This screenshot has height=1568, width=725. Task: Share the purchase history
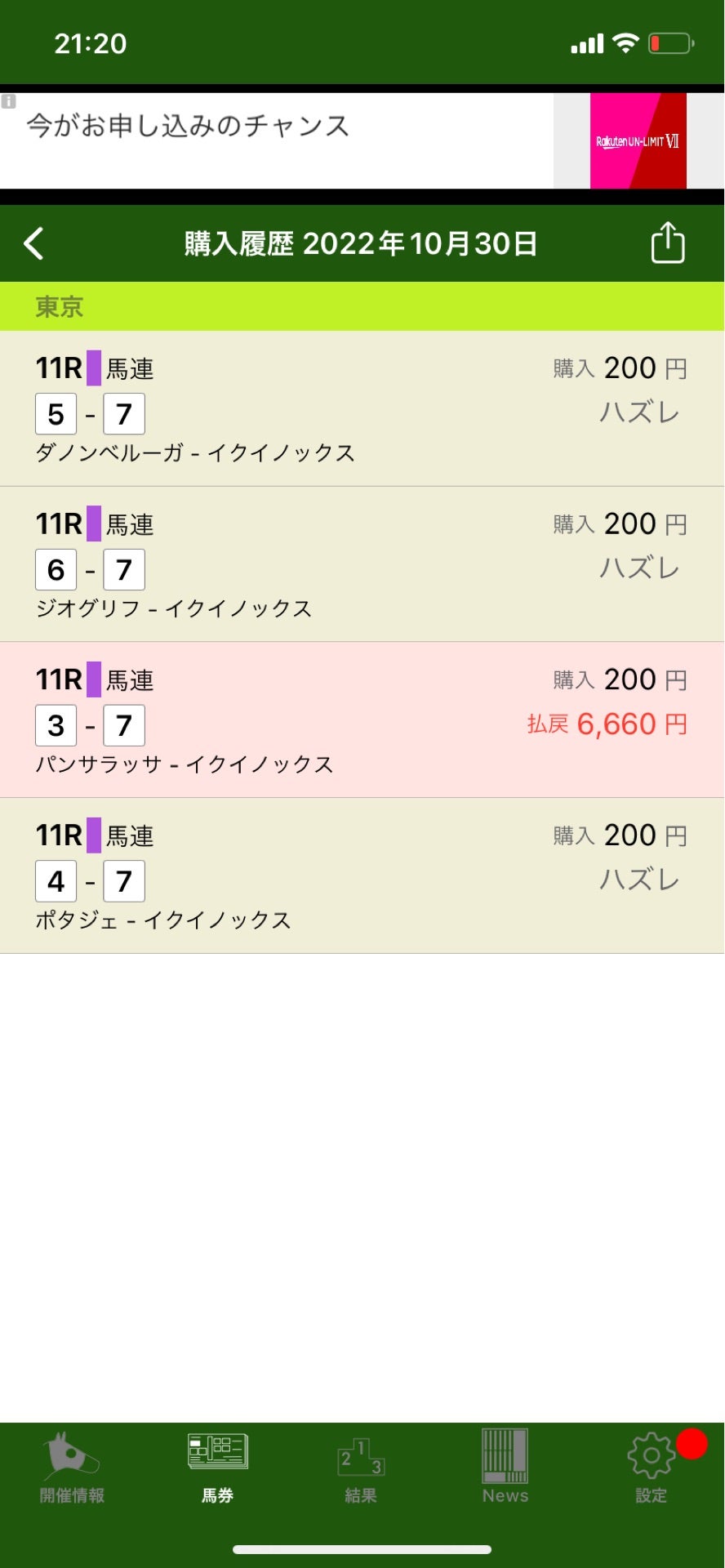pos(667,243)
